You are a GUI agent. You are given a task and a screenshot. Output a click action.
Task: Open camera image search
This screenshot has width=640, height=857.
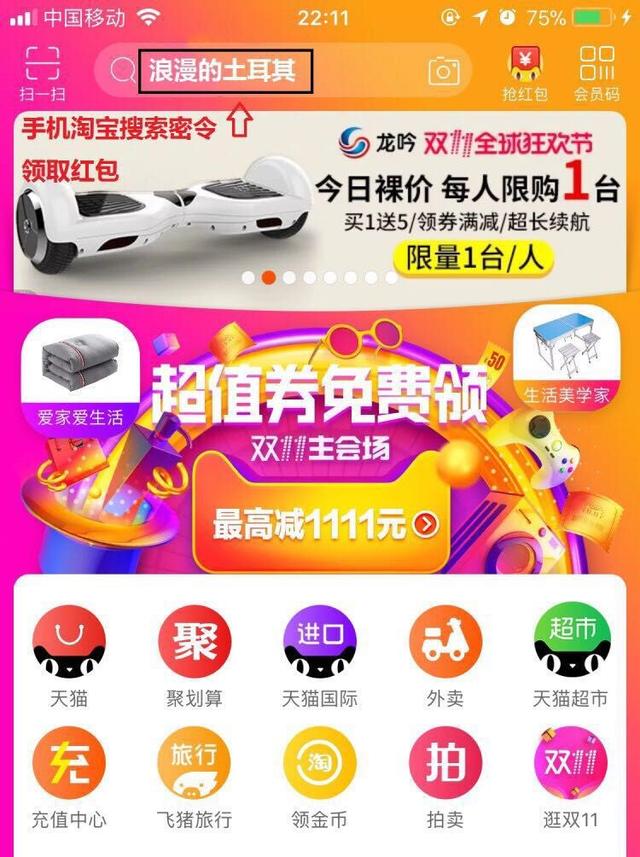pyautogui.click(x=444, y=70)
